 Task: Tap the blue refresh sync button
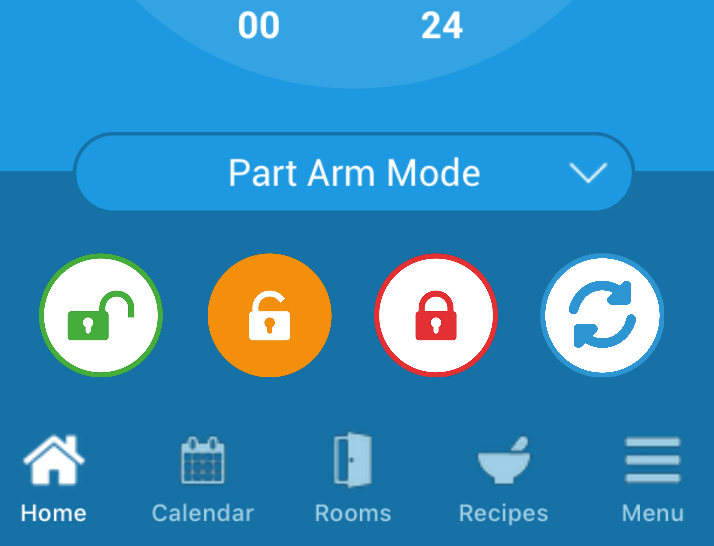[x=602, y=316]
